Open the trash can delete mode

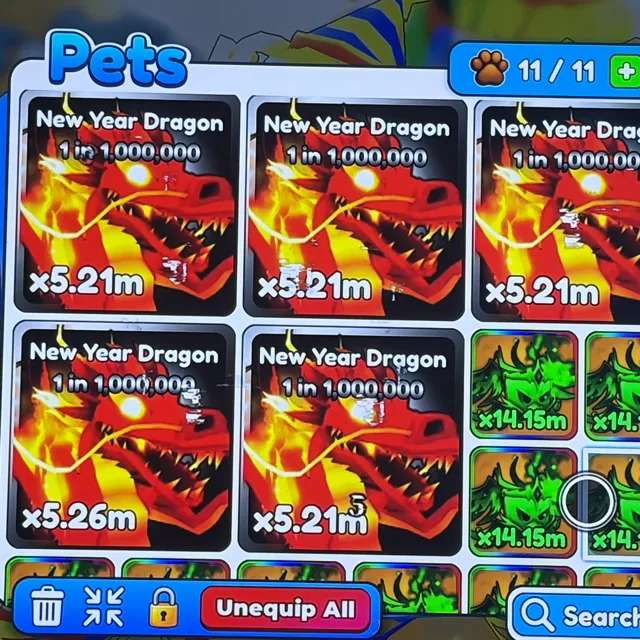tap(47, 606)
